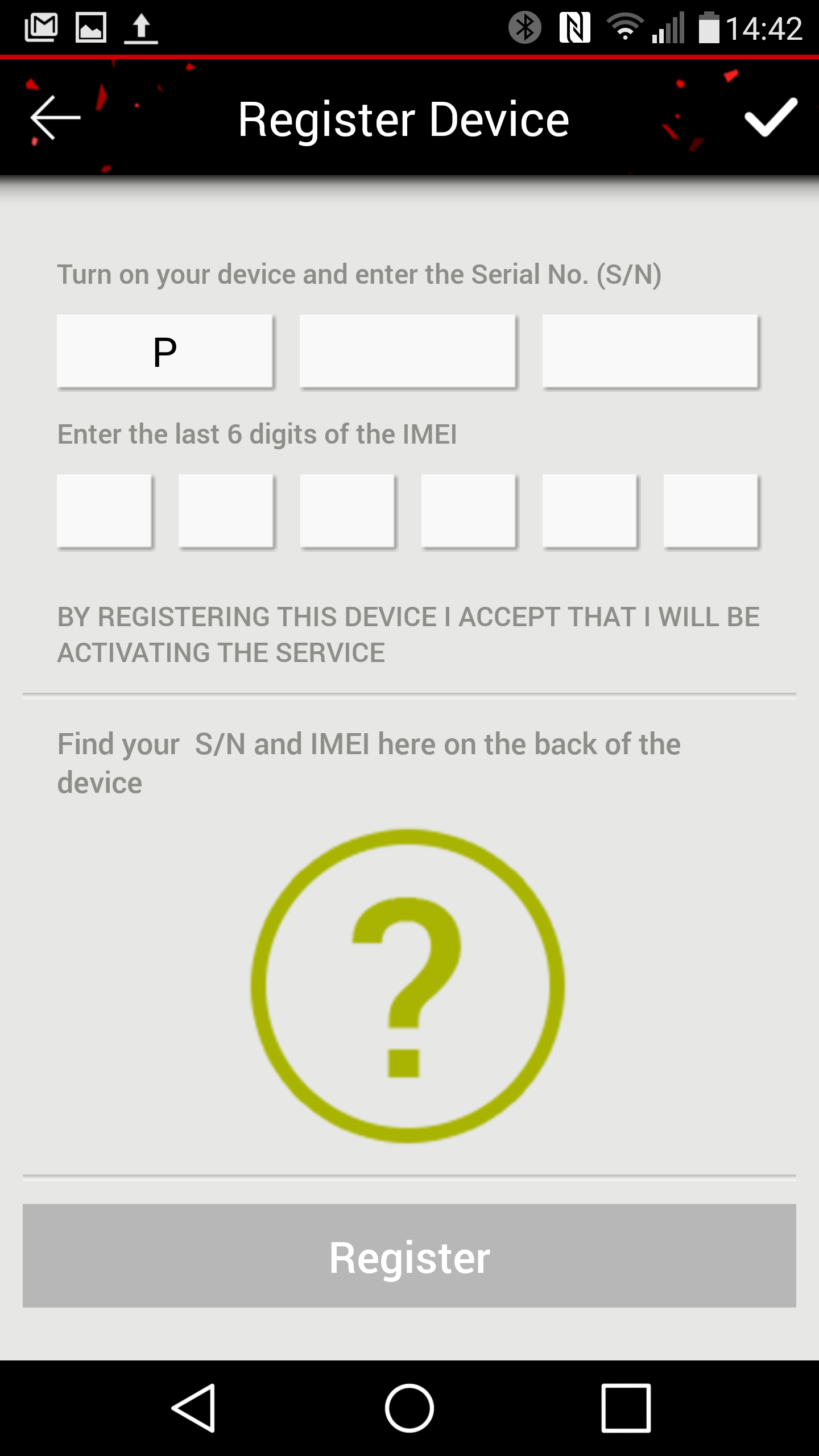The height and width of the screenshot is (1456, 819).
Task: Confirm with the checkmark icon
Action: pyautogui.click(x=771, y=117)
